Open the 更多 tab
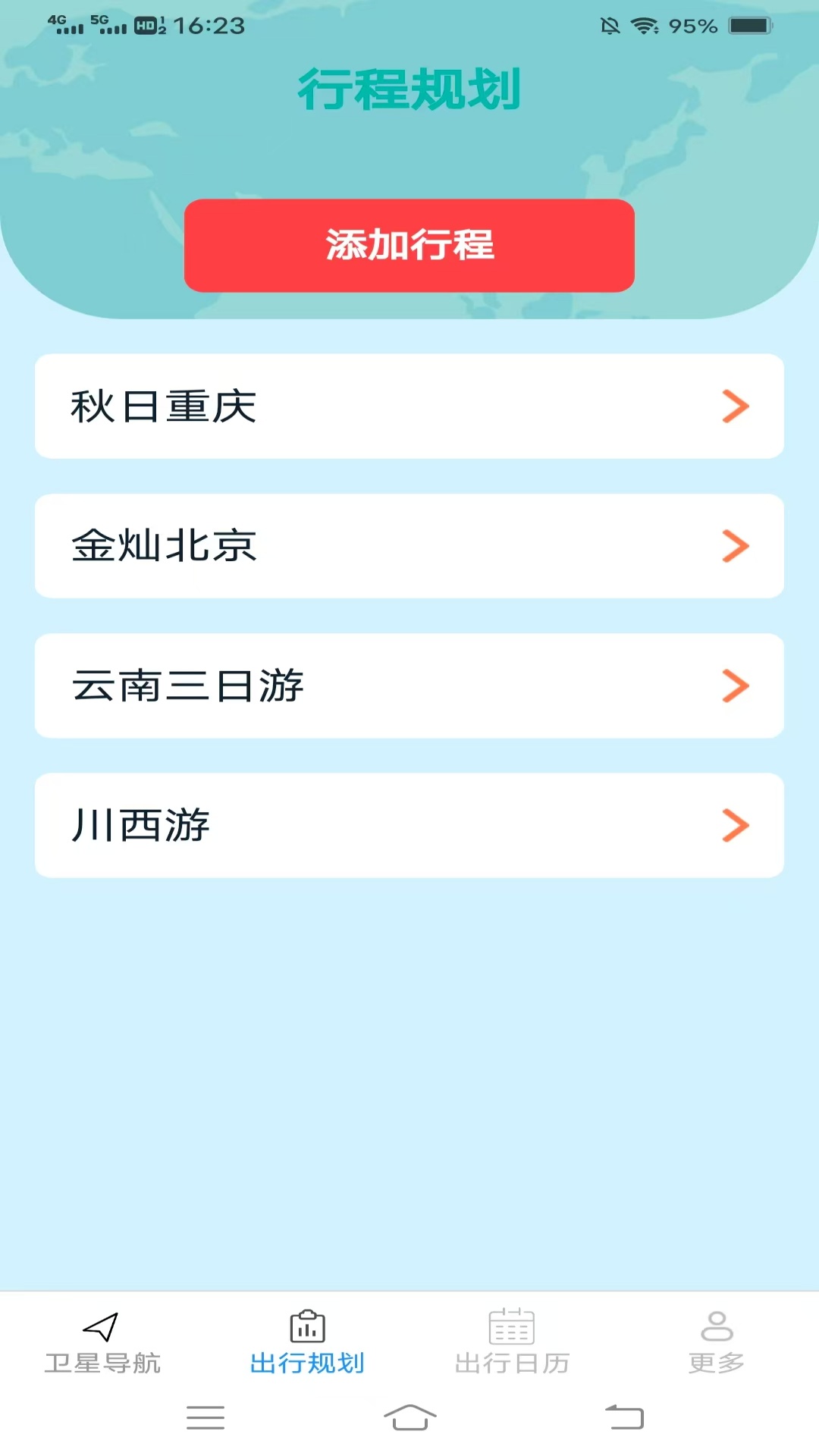Viewport: 819px width, 1456px height. click(x=716, y=1343)
